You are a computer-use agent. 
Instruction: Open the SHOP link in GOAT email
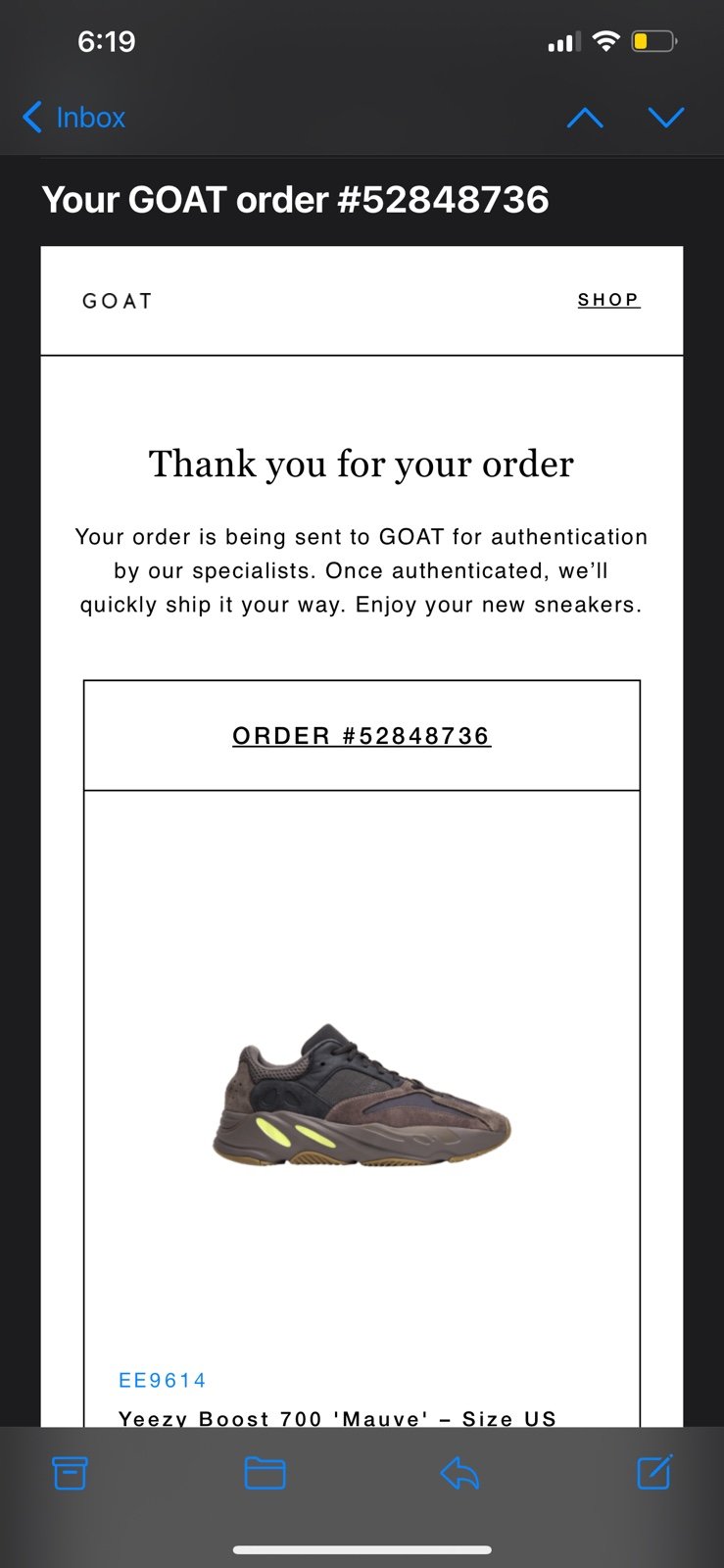[608, 300]
